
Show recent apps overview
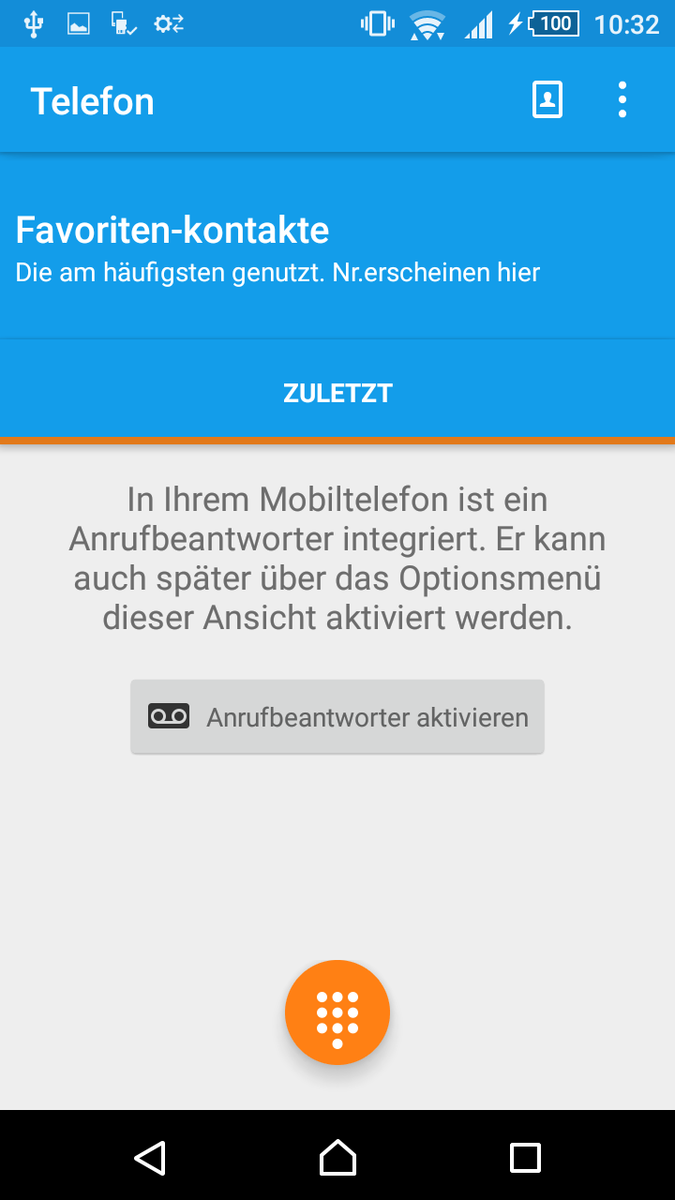click(525, 1157)
